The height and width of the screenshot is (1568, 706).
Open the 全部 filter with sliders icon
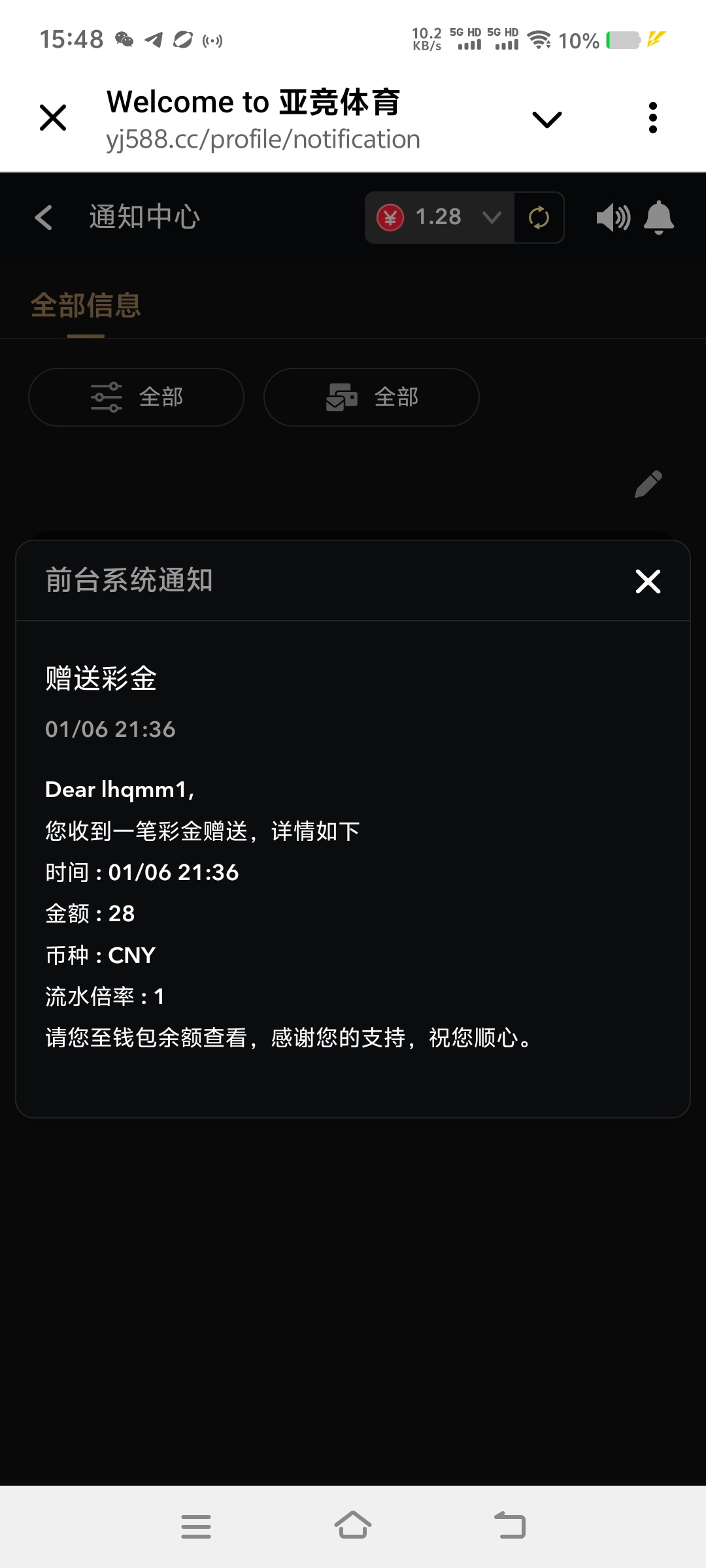pyautogui.click(x=136, y=397)
